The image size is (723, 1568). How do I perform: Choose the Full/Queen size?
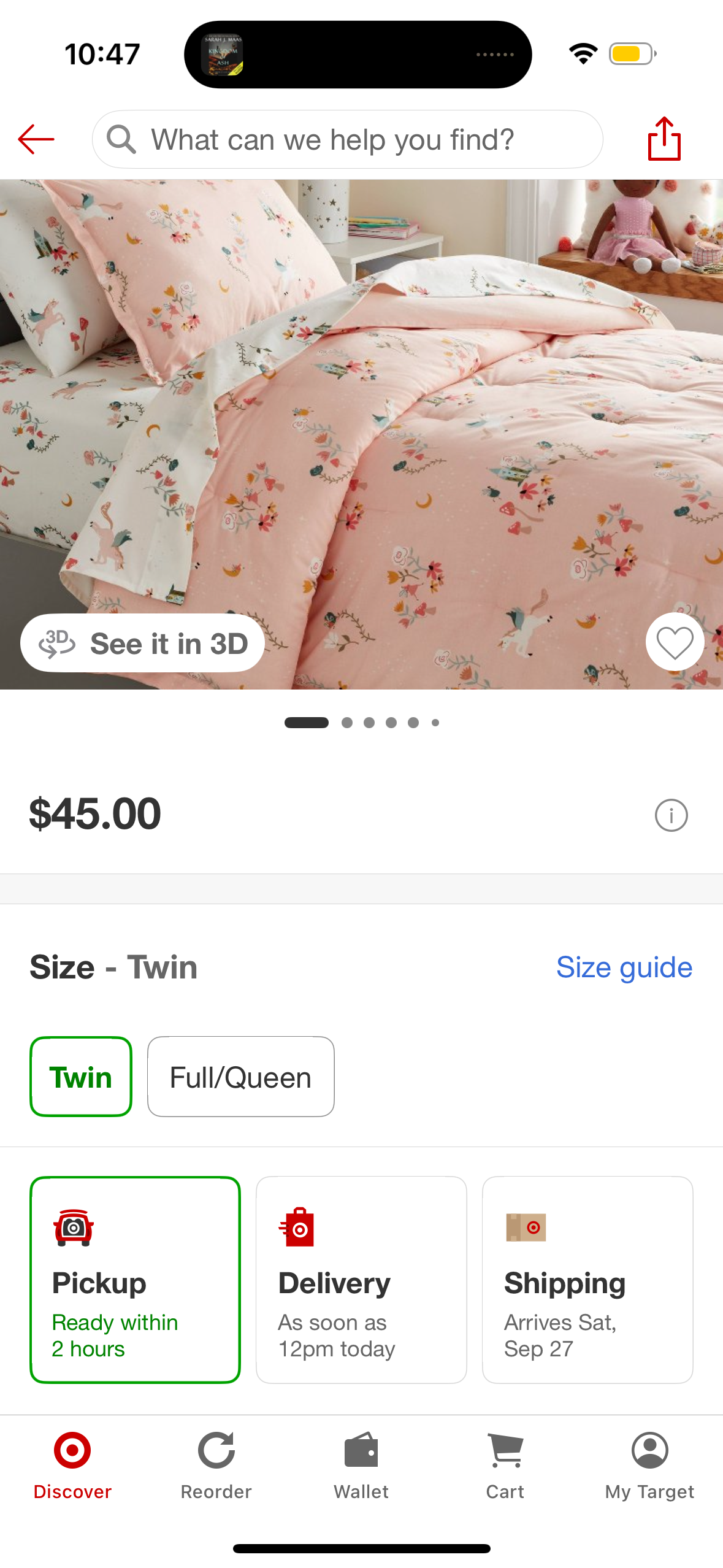click(x=240, y=1077)
